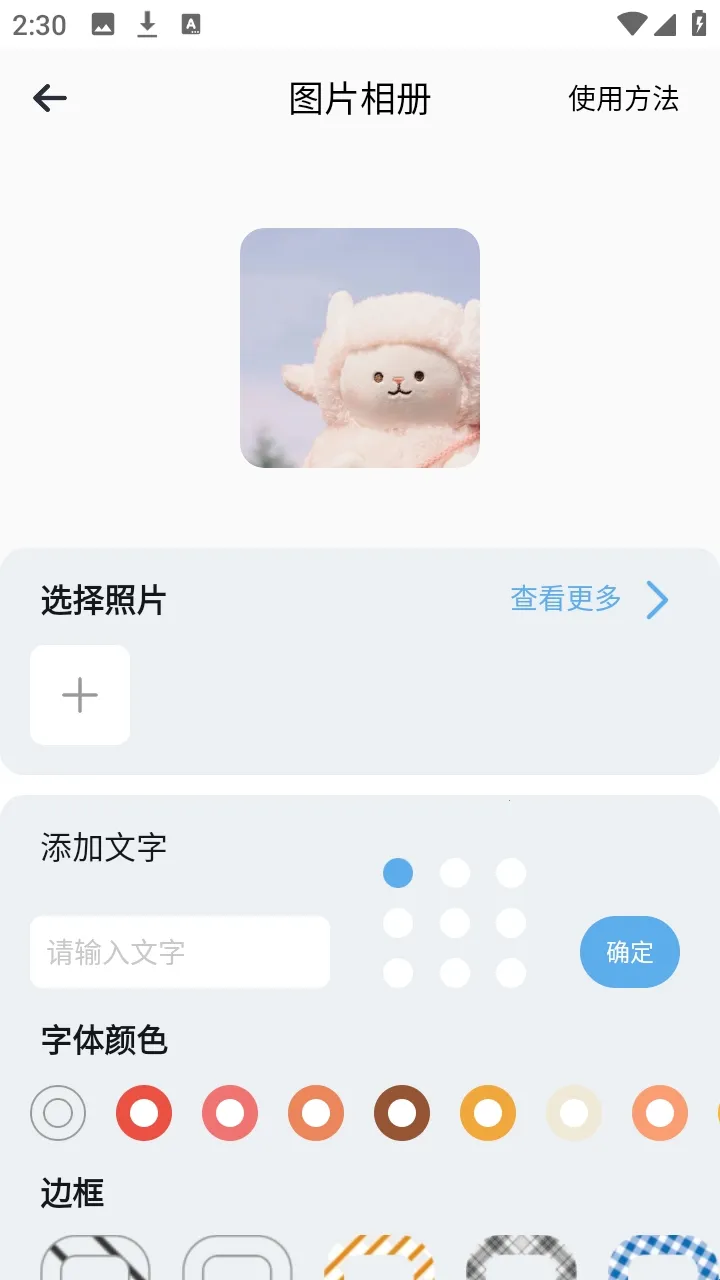The height and width of the screenshot is (1280, 720).
Task: Tap the back arrow to exit 图片相册
Action: coord(49,97)
